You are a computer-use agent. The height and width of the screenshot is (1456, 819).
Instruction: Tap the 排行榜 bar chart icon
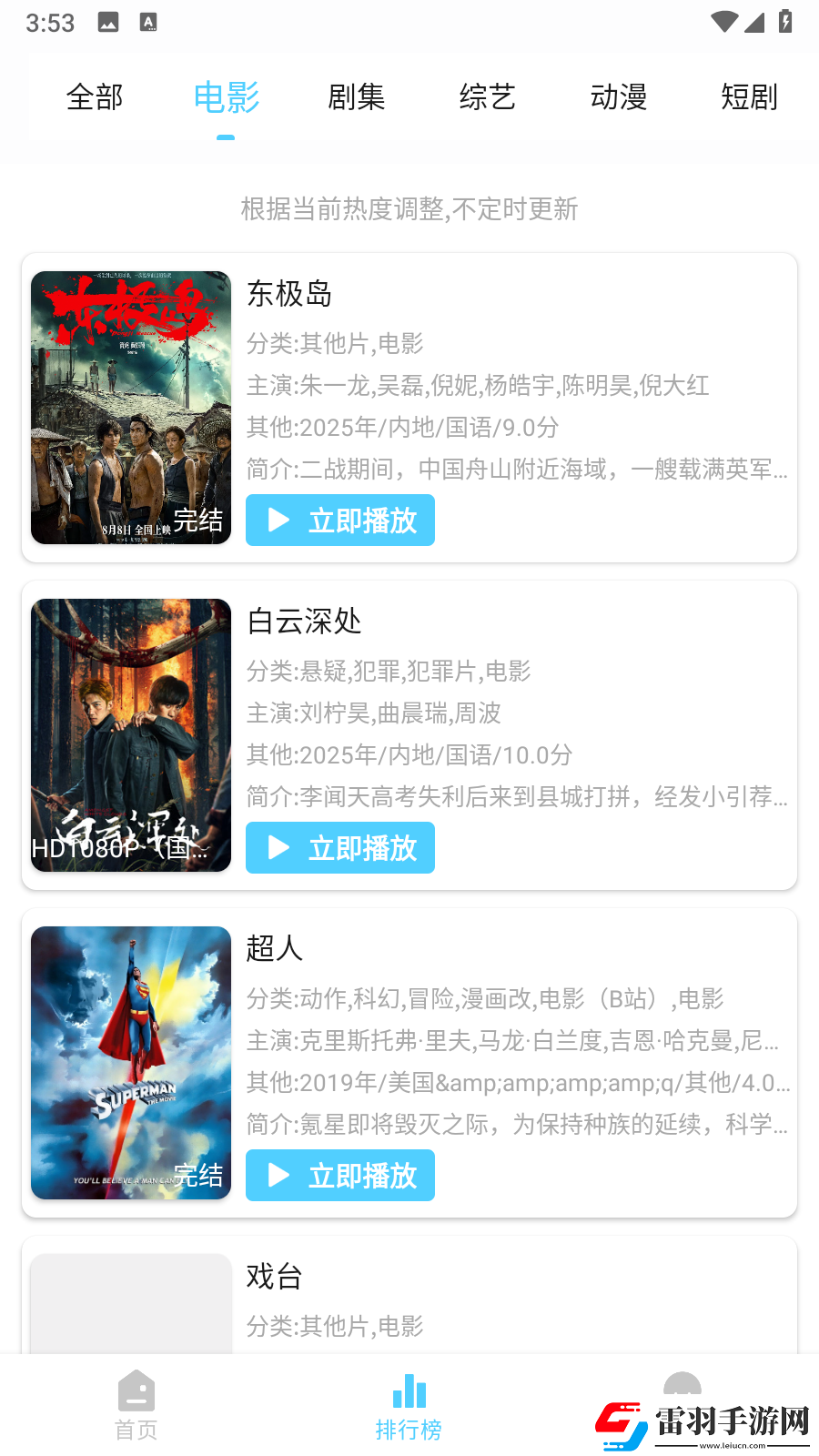pyautogui.click(x=409, y=1390)
